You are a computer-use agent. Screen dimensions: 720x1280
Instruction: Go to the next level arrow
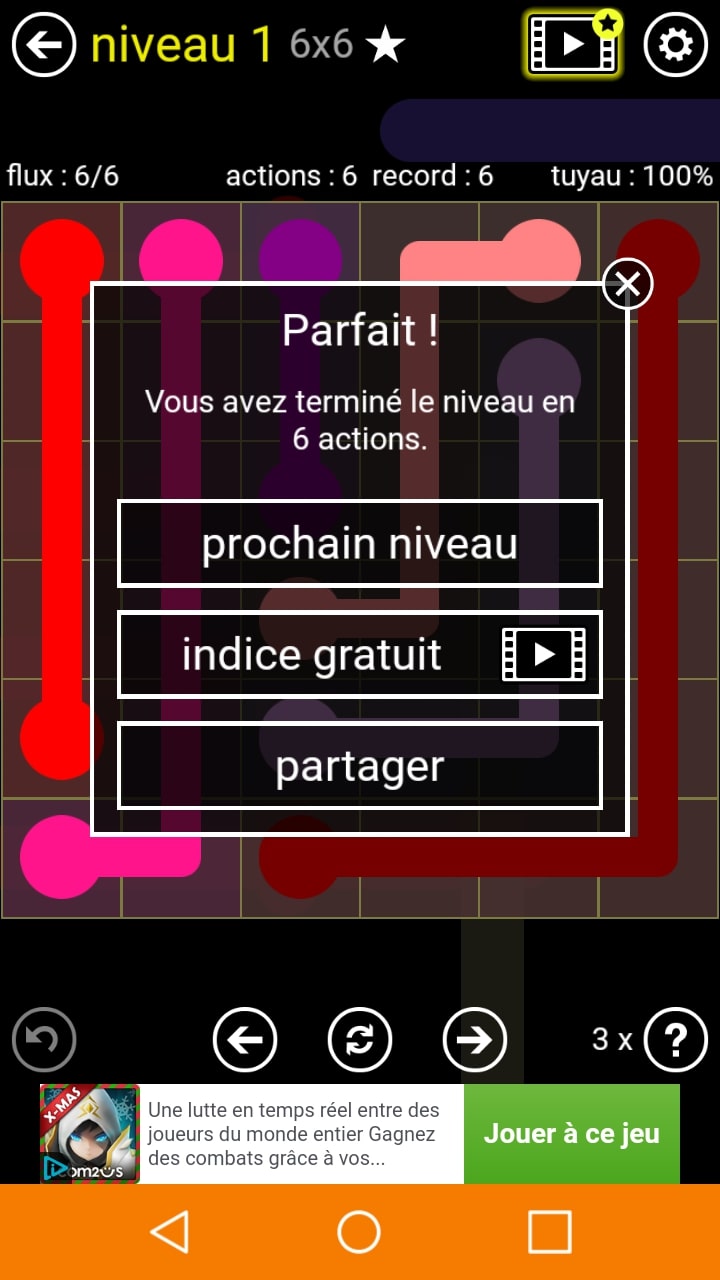pos(475,1040)
